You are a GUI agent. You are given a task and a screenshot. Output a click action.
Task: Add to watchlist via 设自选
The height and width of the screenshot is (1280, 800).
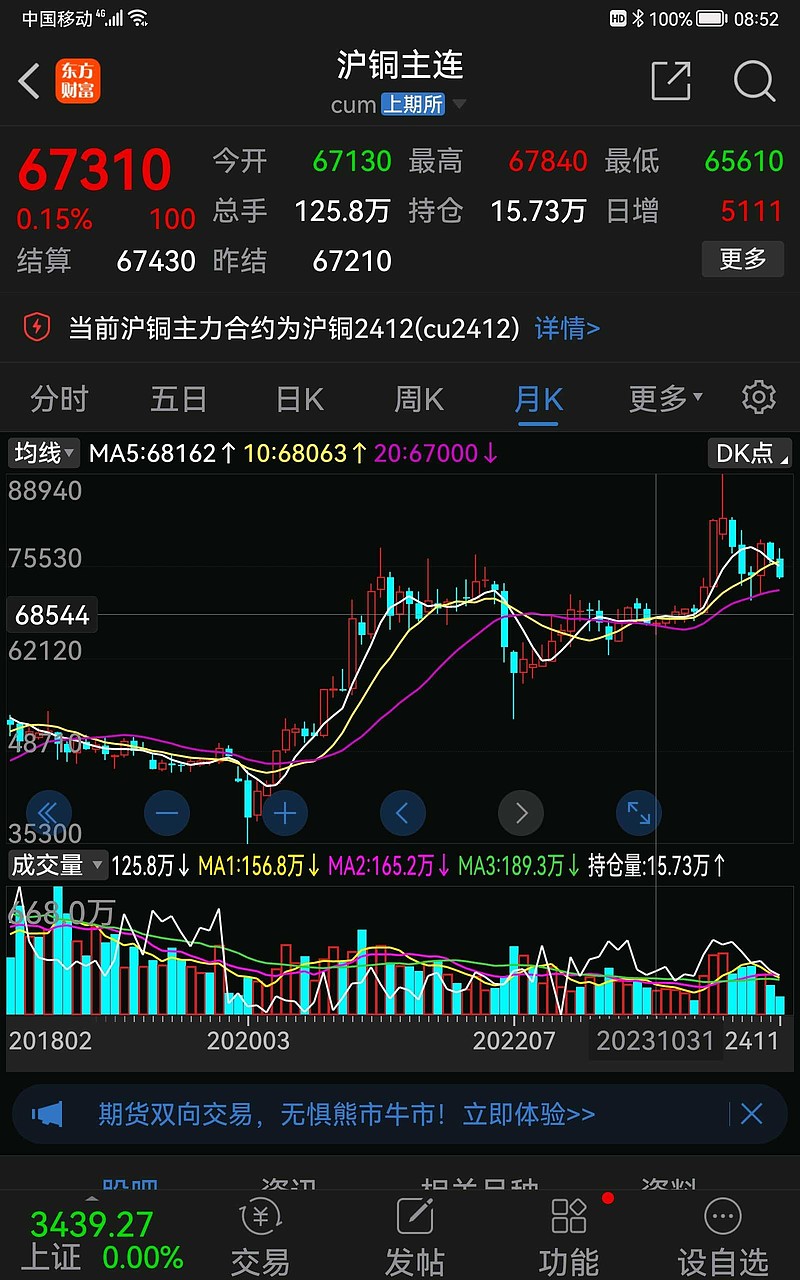[x=722, y=1237]
